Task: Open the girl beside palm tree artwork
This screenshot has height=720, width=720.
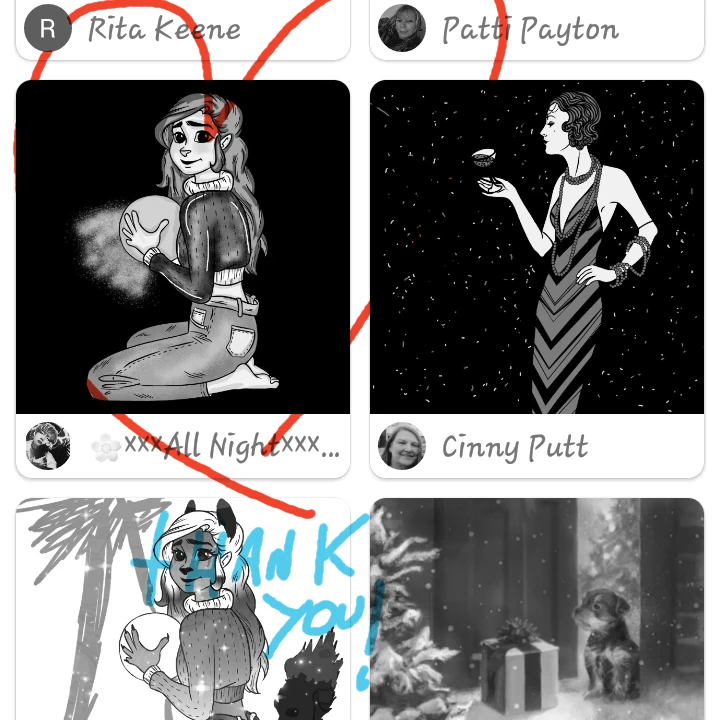Action: (183, 609)
